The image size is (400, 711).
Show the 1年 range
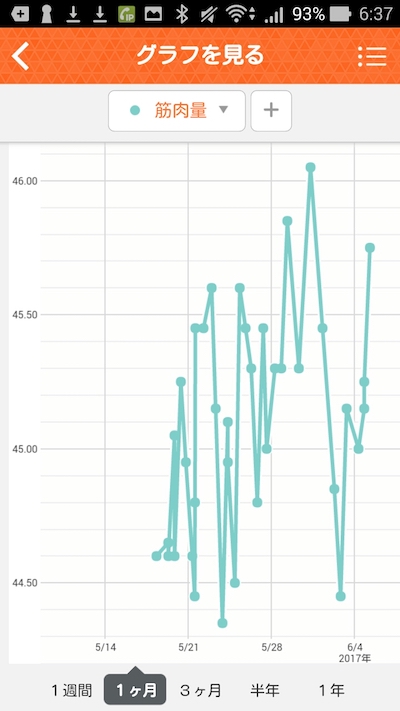coord(331,691)
